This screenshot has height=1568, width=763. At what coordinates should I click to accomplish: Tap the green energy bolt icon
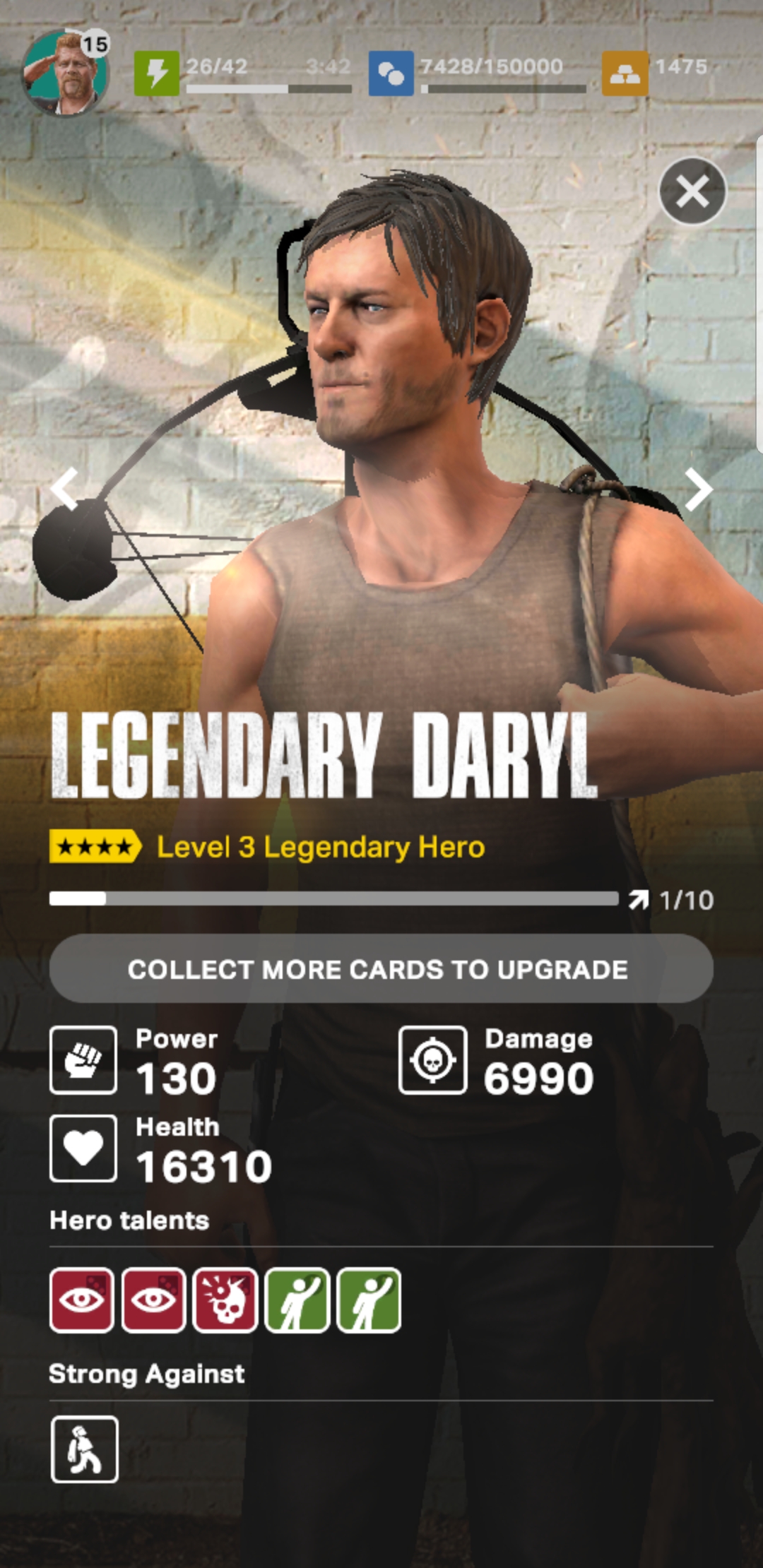tap(157, 73)
